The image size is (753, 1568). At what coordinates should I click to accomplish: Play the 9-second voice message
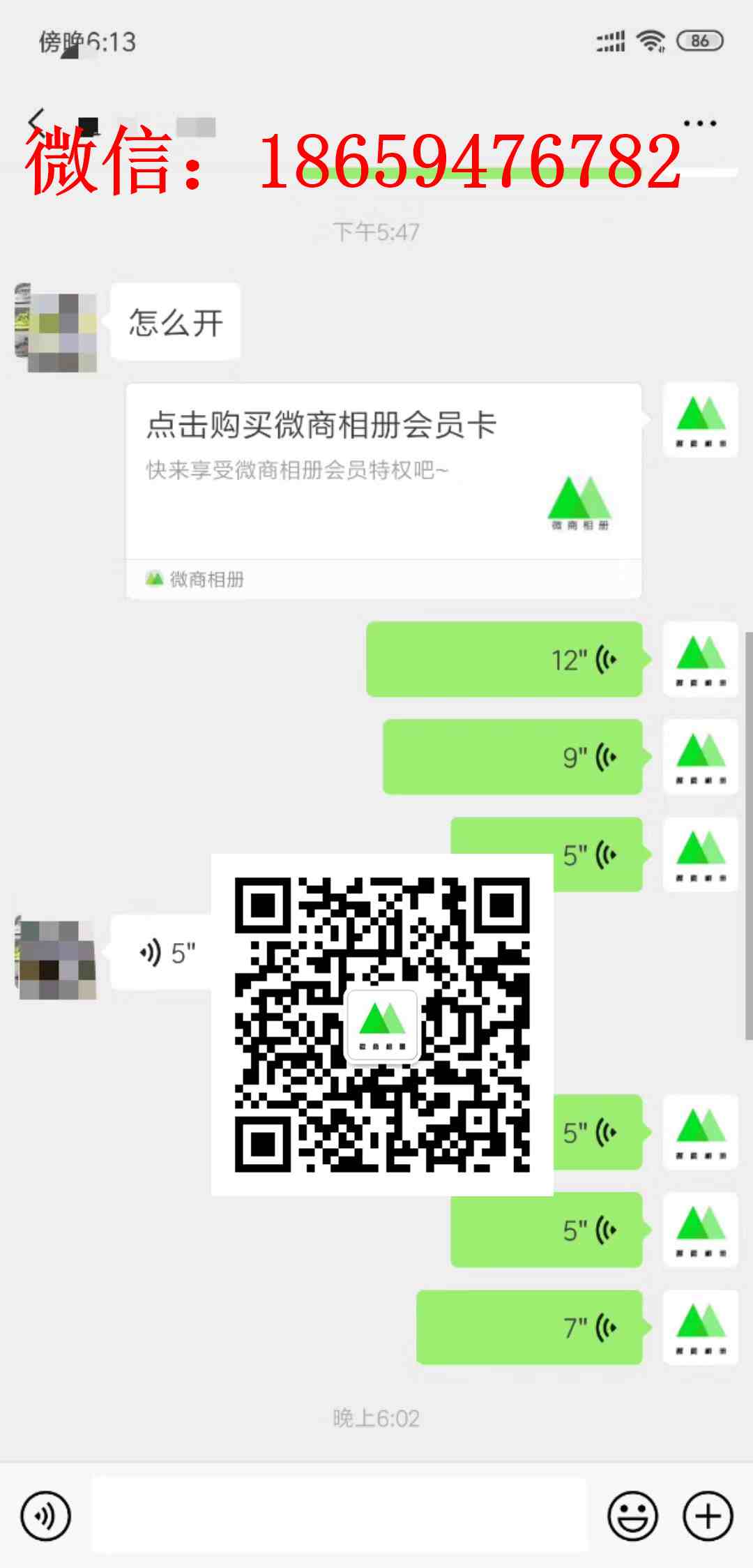pos(512,757)
